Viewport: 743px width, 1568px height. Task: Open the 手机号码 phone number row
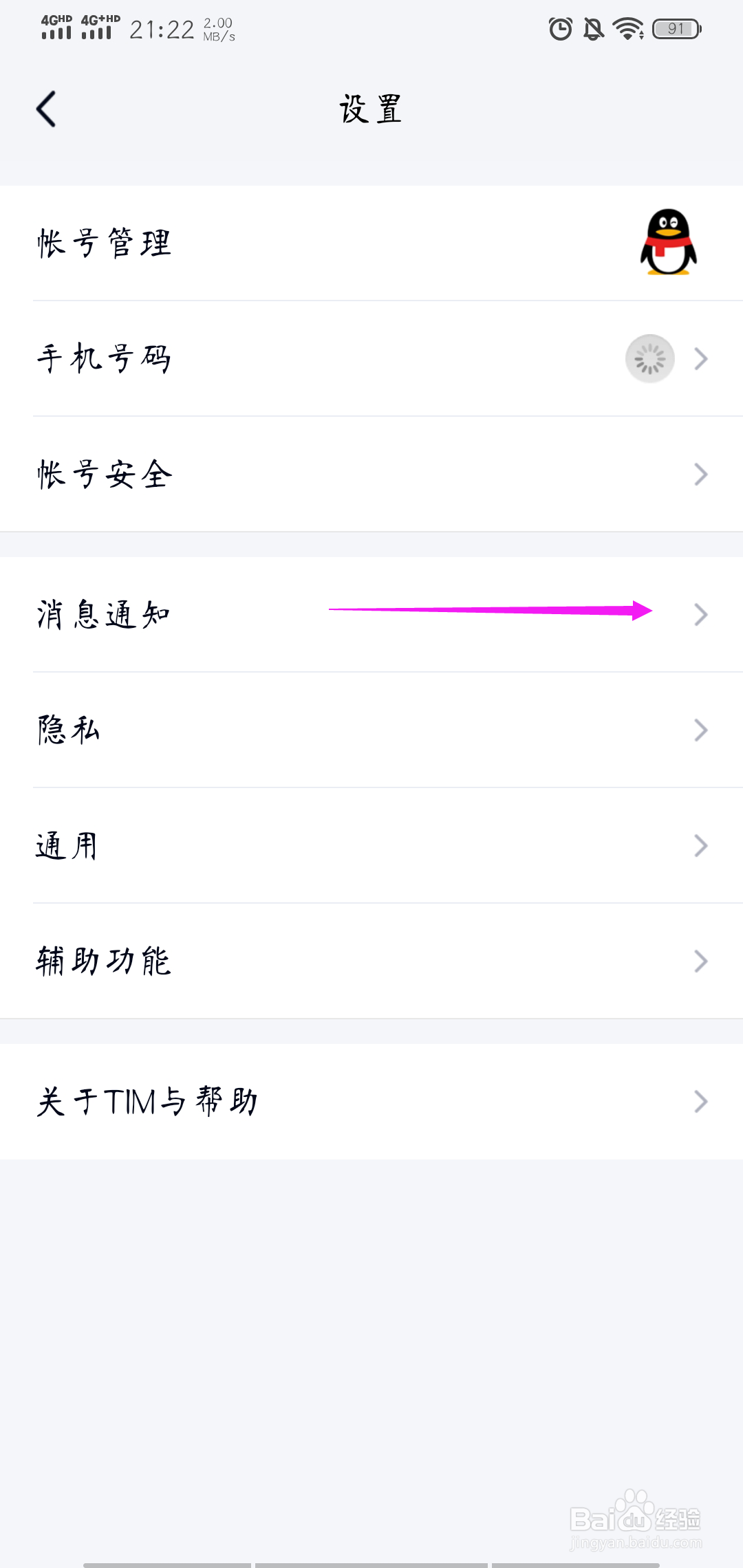tap(371, 358)
